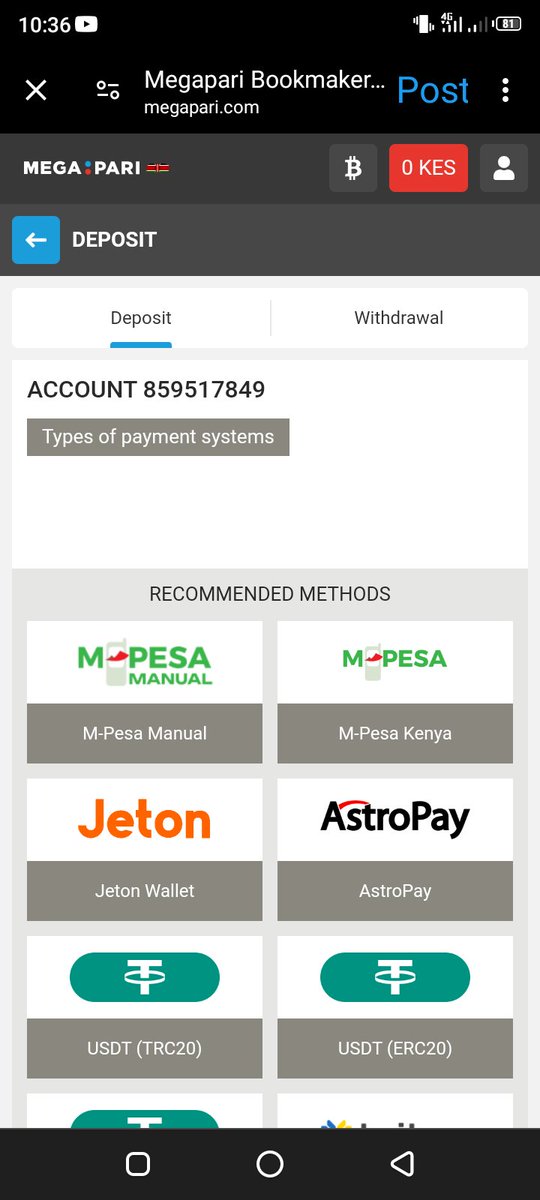Open Types of payment systems selector
Screen dimensions: 540x1200
158,437
